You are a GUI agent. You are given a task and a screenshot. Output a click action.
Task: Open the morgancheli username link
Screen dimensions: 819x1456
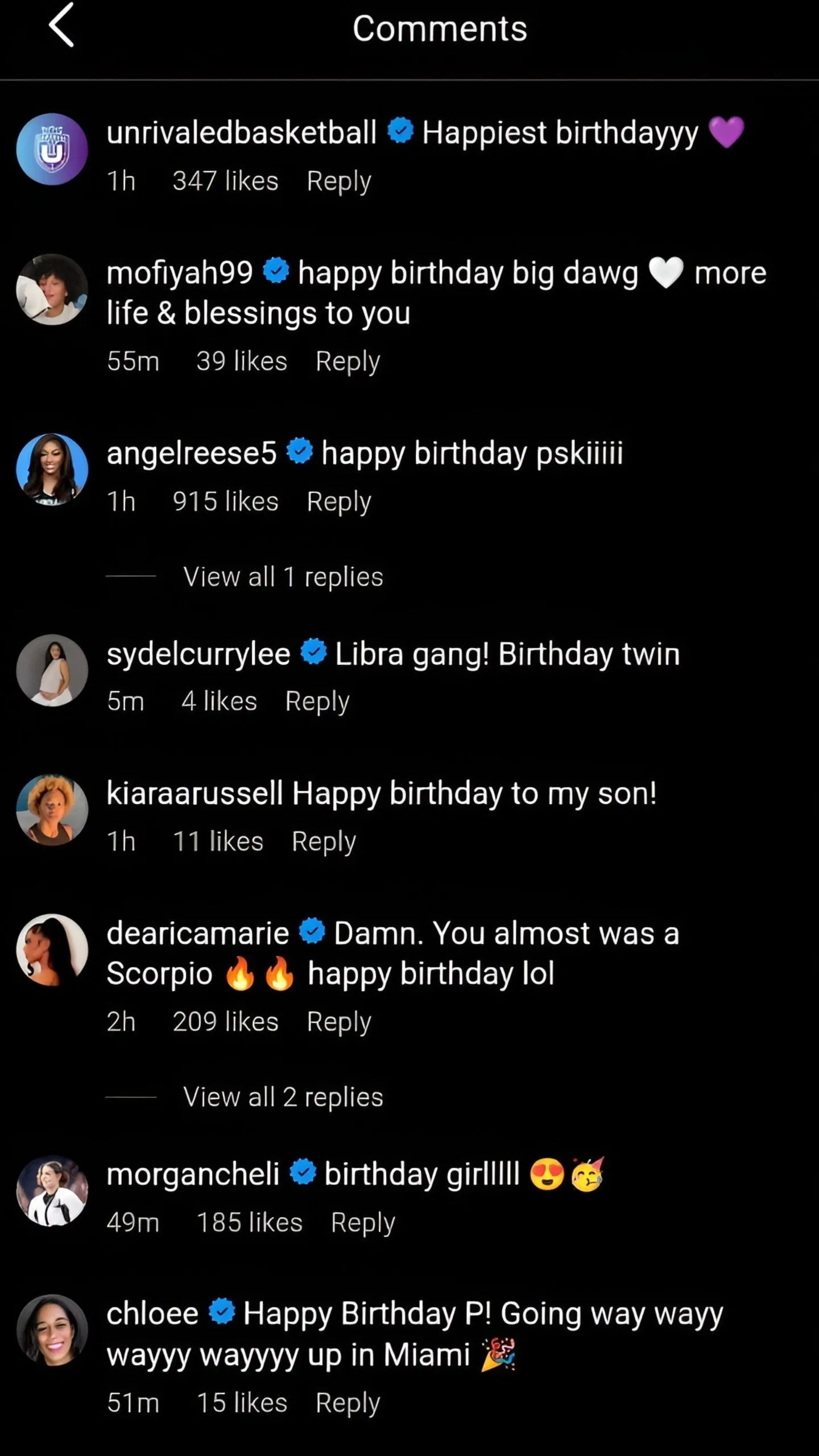193,1175
